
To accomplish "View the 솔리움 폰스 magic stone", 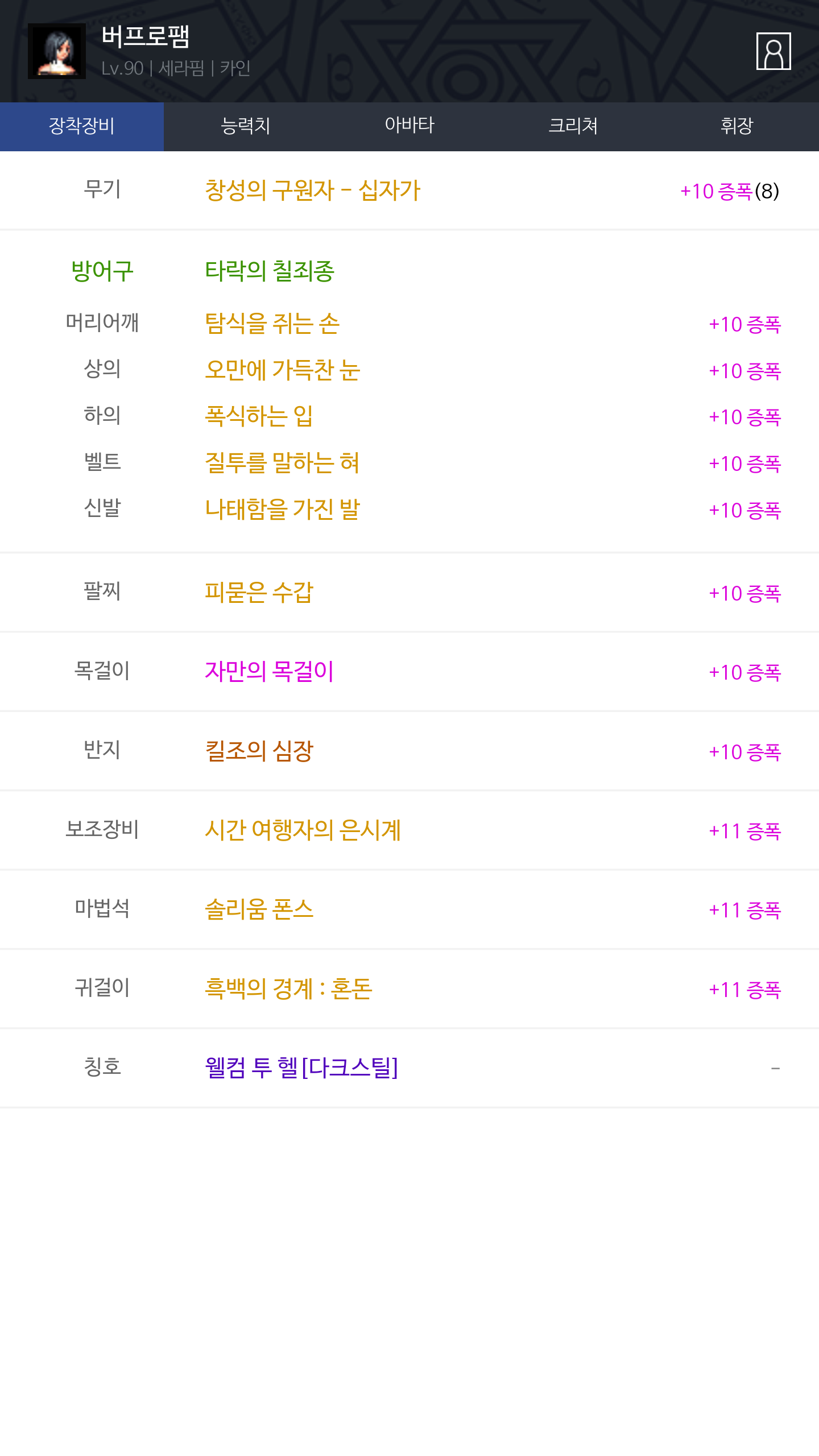I will coord(259,909).
